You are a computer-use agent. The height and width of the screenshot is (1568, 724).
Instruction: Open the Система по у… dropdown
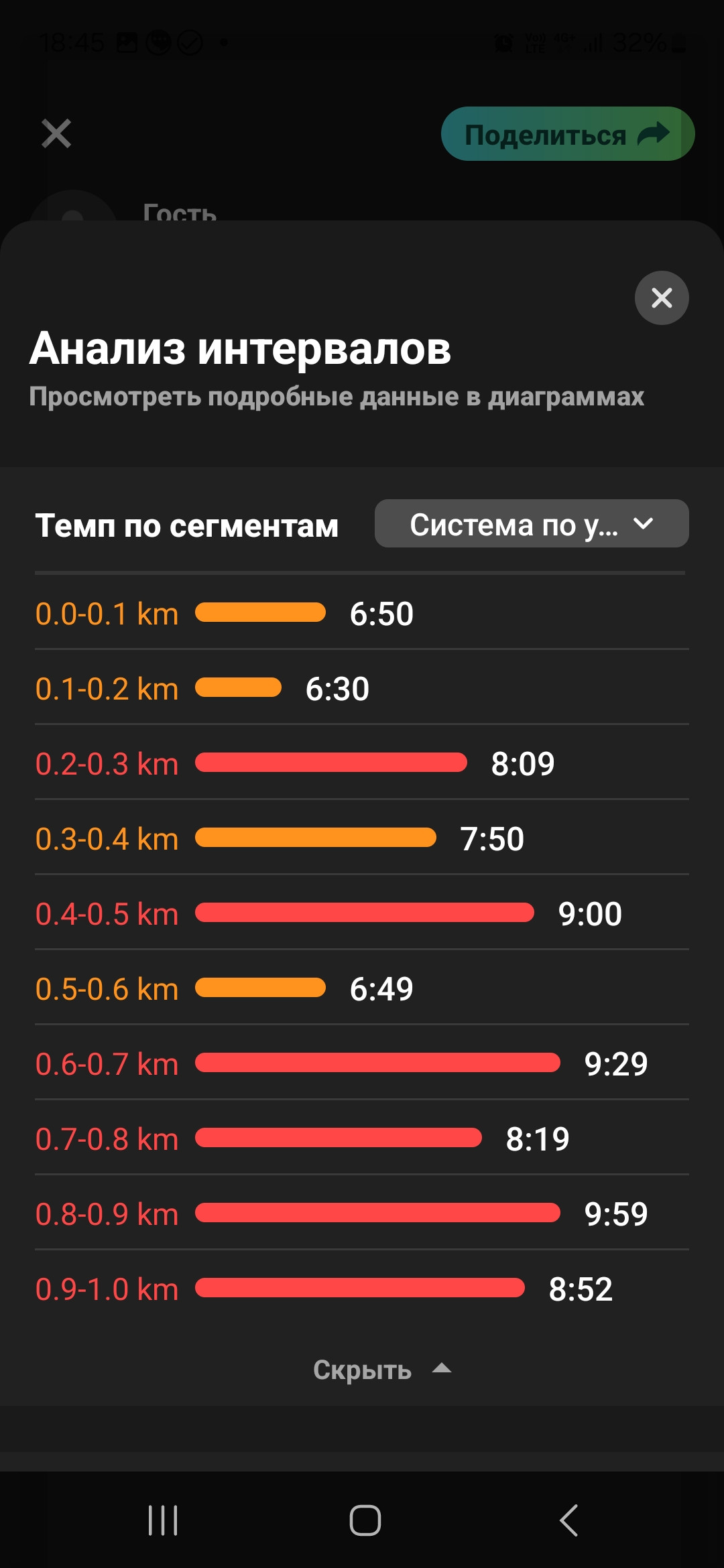532,523
